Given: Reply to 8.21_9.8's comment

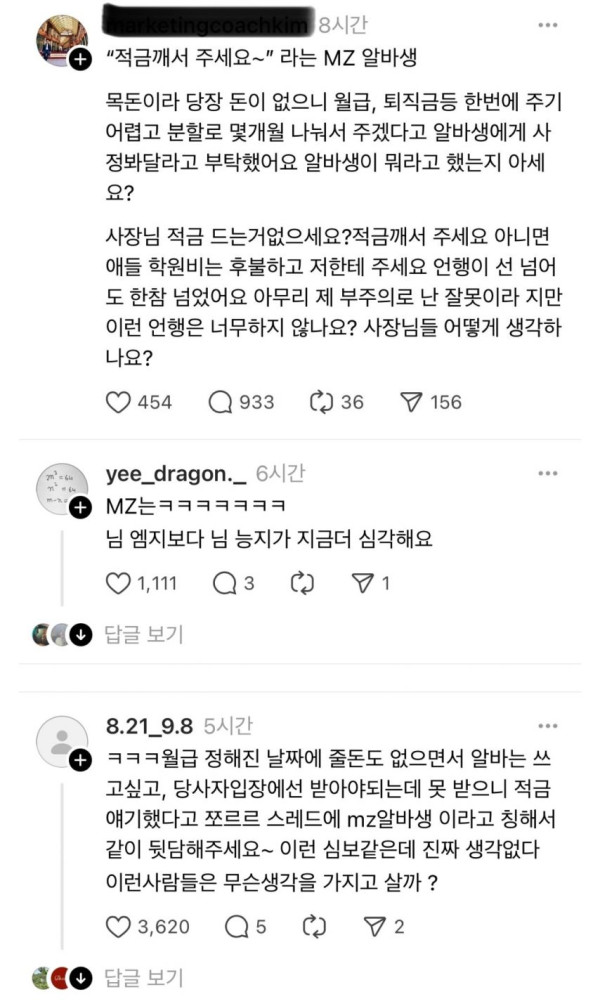Looking at the screenshot, I should tap(237, 927).
